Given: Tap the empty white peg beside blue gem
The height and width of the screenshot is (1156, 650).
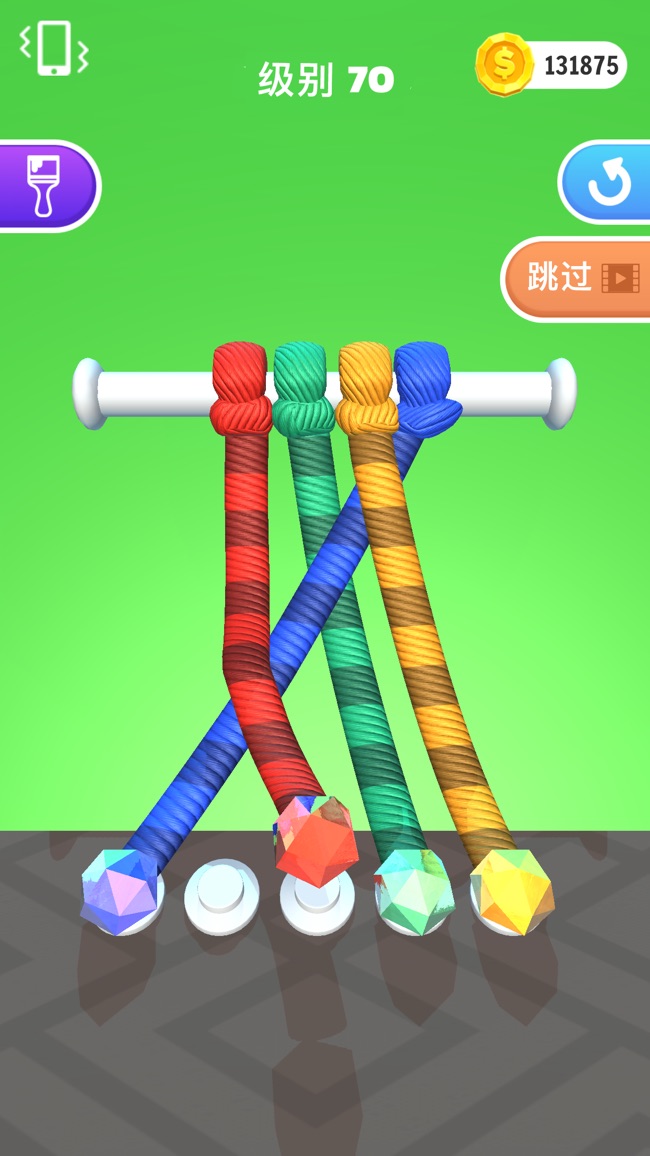Looking at the screenshot, I should (x=221, y=897).
